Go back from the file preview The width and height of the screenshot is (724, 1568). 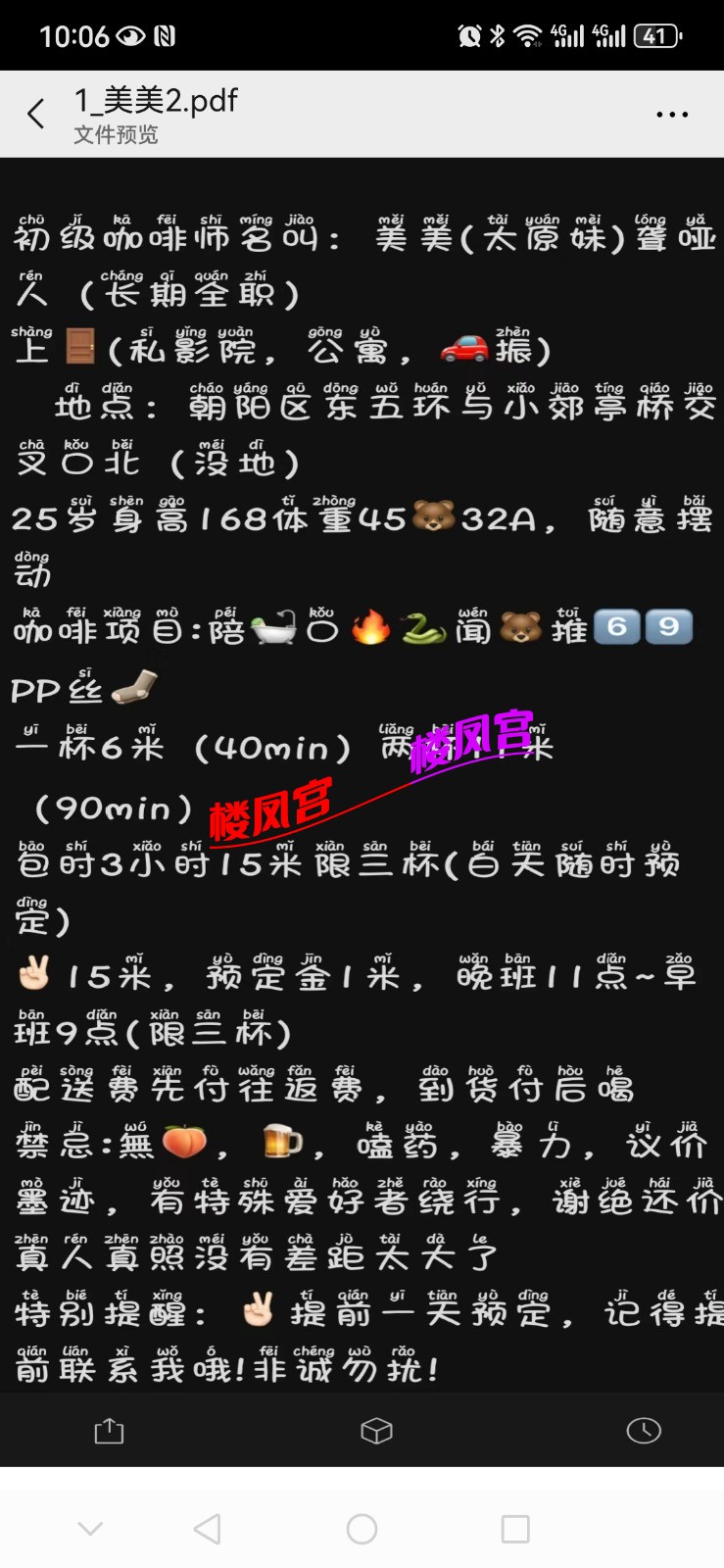click(36, 115)
